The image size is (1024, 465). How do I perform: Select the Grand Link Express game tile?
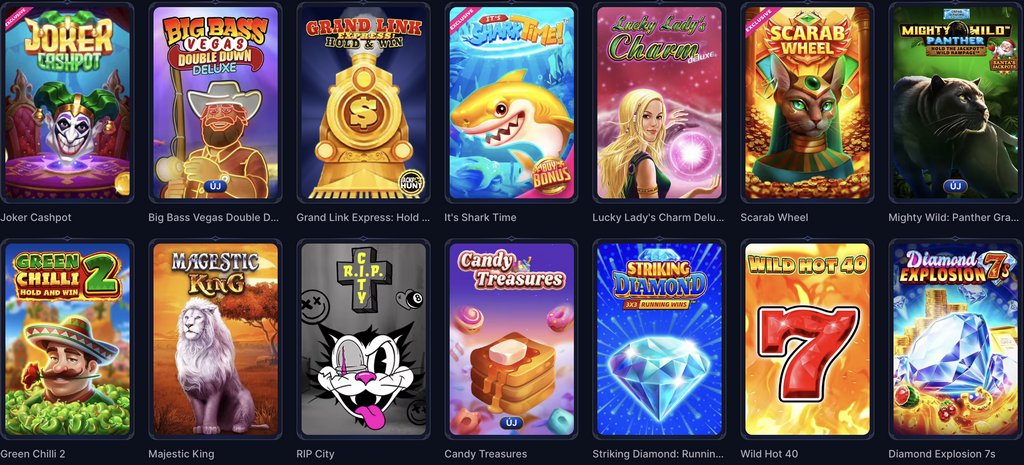coord(364,104)
